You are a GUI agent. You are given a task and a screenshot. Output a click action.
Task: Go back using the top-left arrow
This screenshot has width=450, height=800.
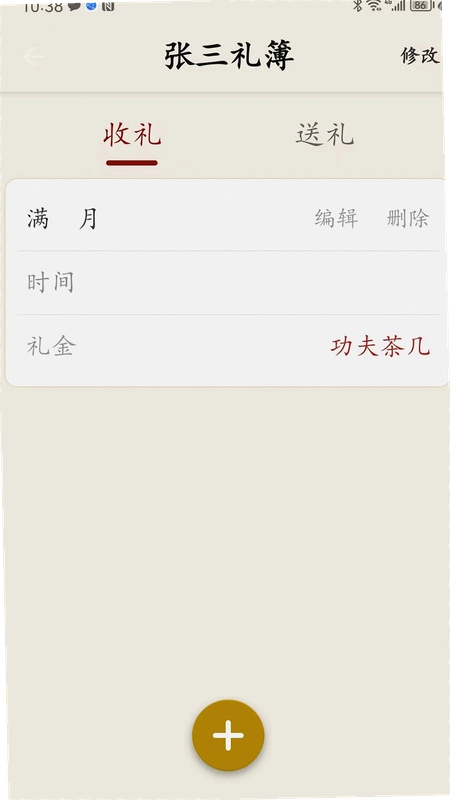(33, 56)
